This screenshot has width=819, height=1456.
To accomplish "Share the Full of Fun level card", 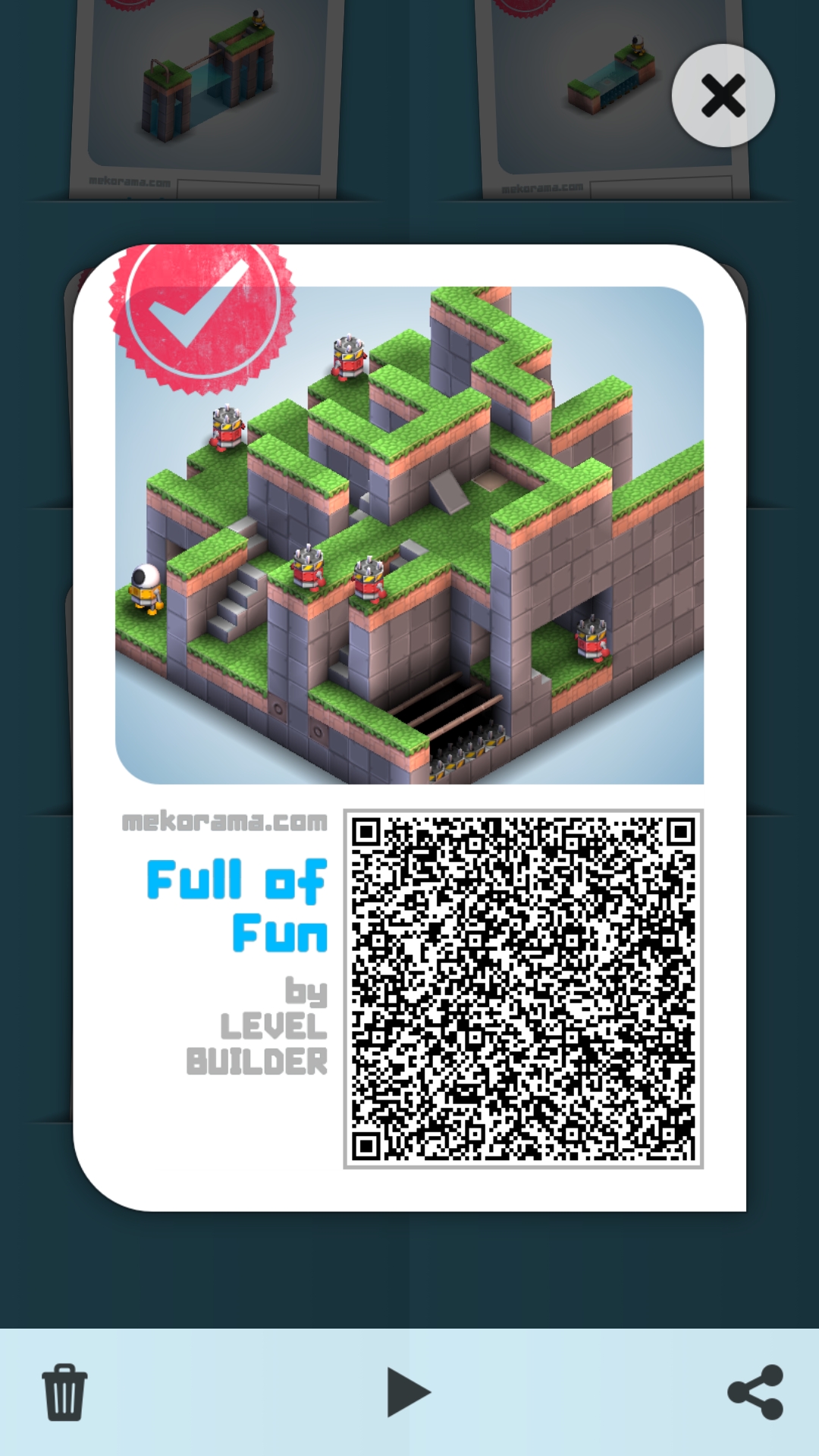I will (755, 1392).
